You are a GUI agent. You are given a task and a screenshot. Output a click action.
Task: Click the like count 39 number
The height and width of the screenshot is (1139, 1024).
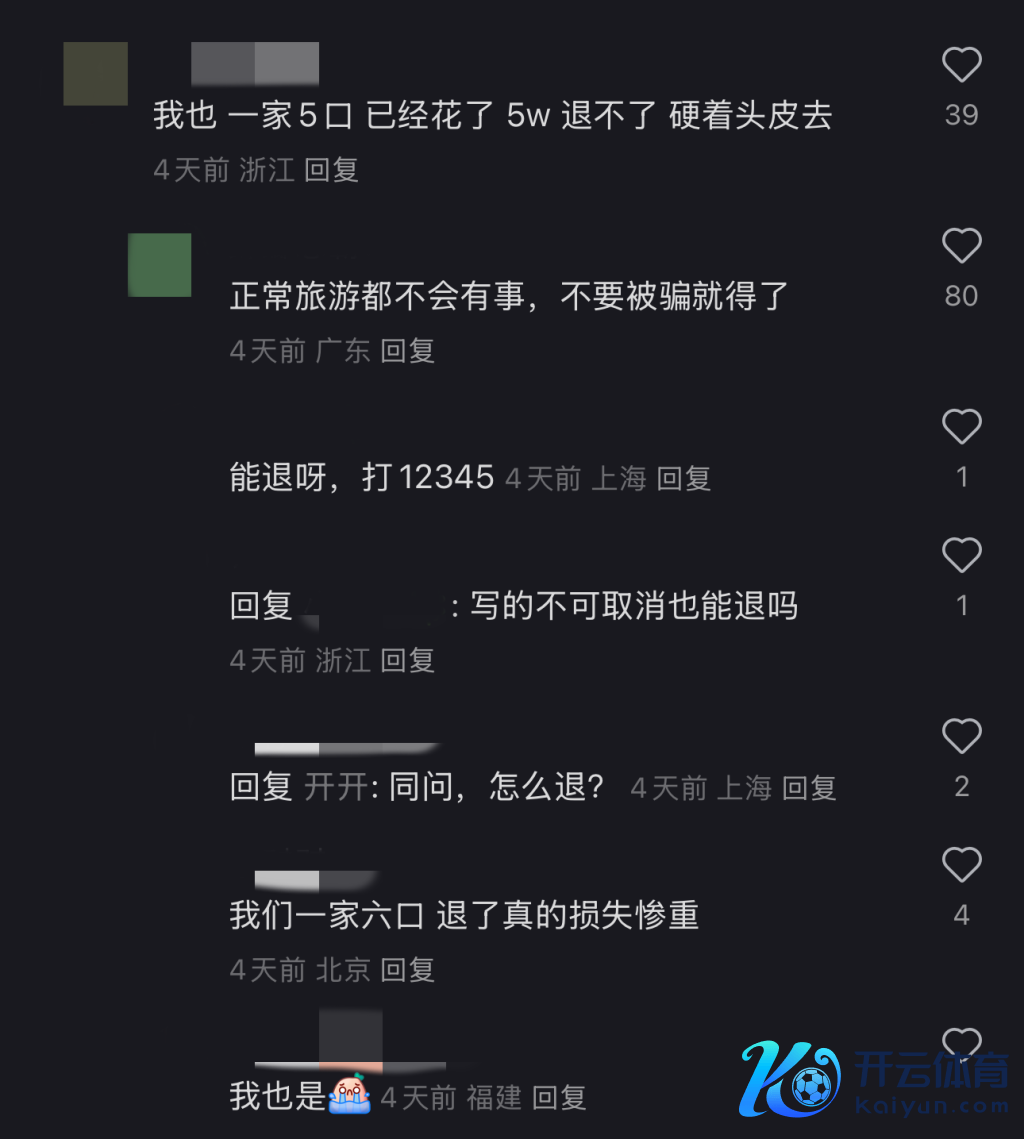tap(962, 114)
